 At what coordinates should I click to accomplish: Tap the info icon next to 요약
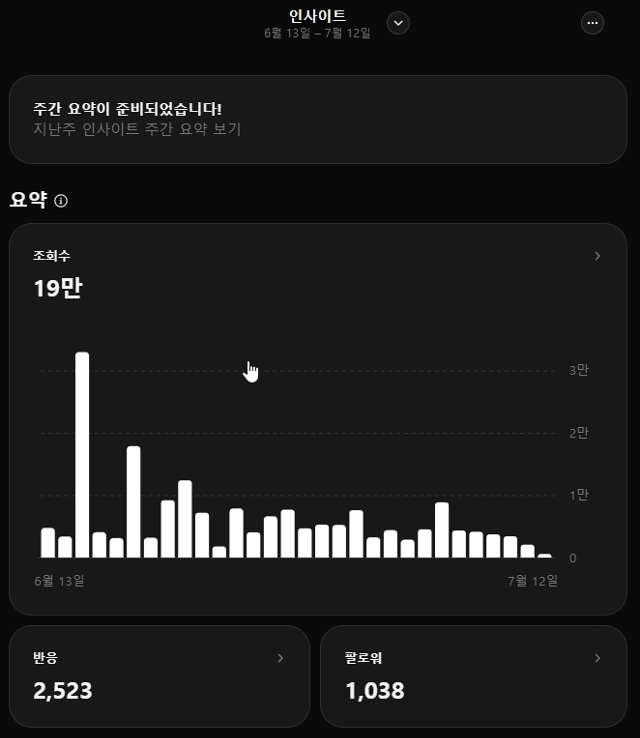pyautogui.click(x=61, y=201)
